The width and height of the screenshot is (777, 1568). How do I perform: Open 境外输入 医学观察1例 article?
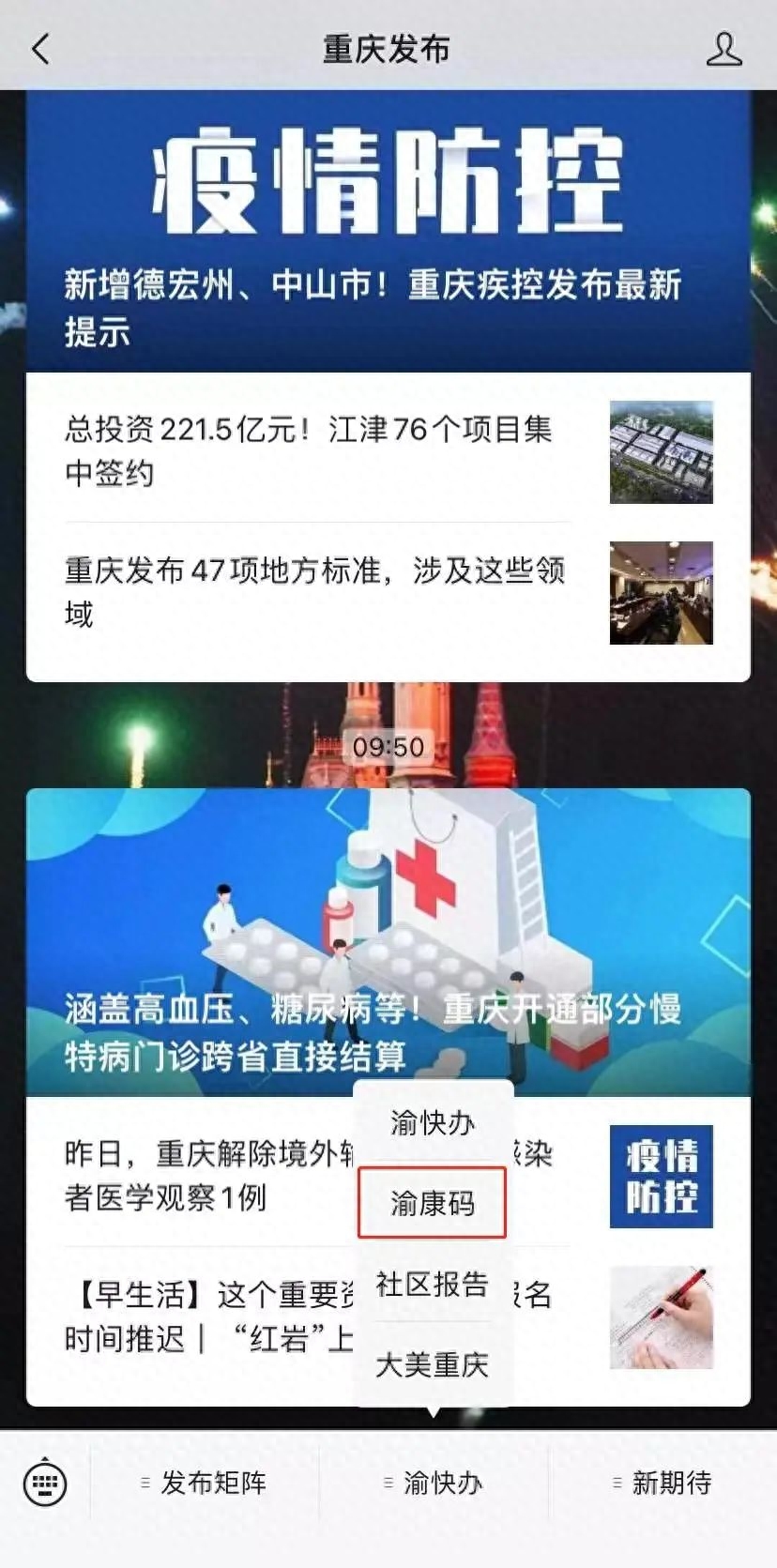coord(206,1176)
